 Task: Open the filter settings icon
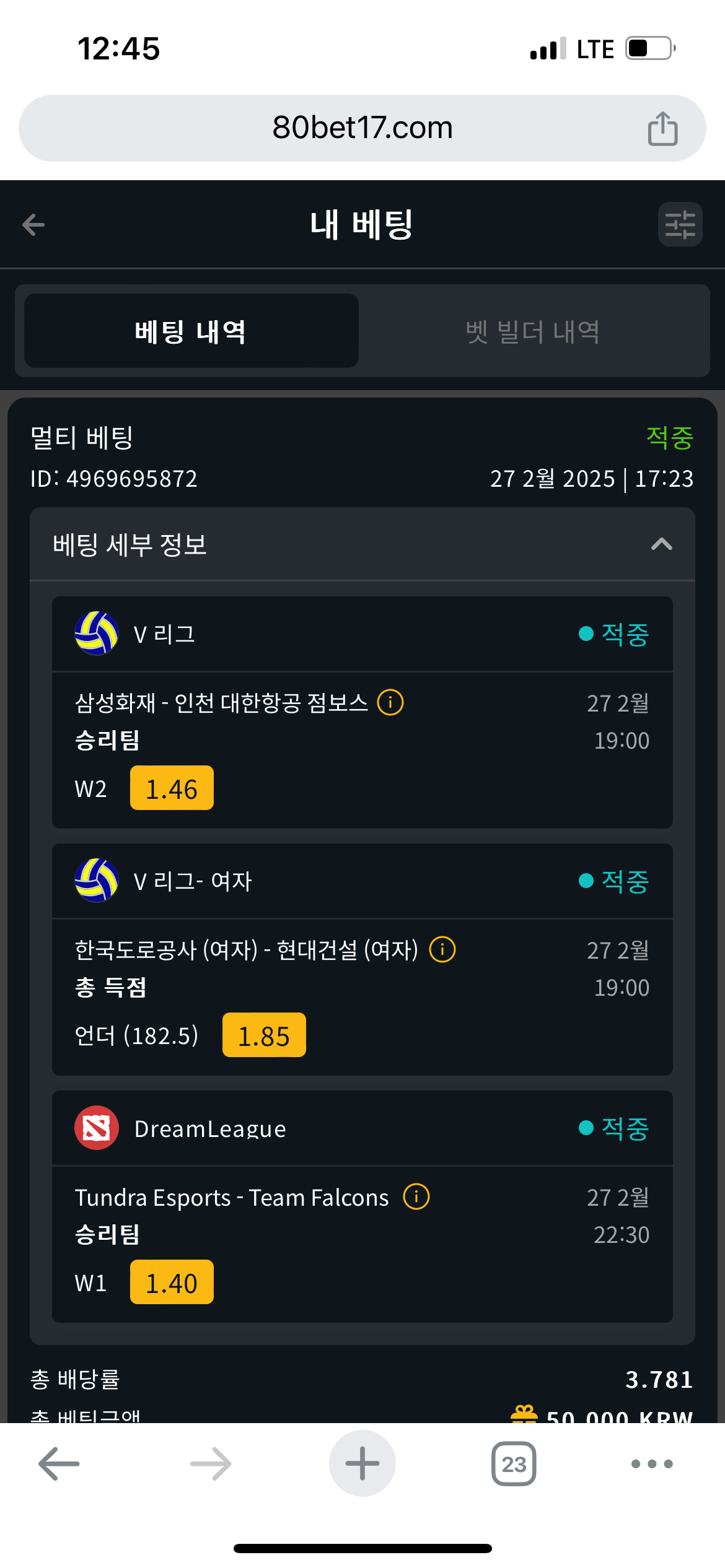680,224
